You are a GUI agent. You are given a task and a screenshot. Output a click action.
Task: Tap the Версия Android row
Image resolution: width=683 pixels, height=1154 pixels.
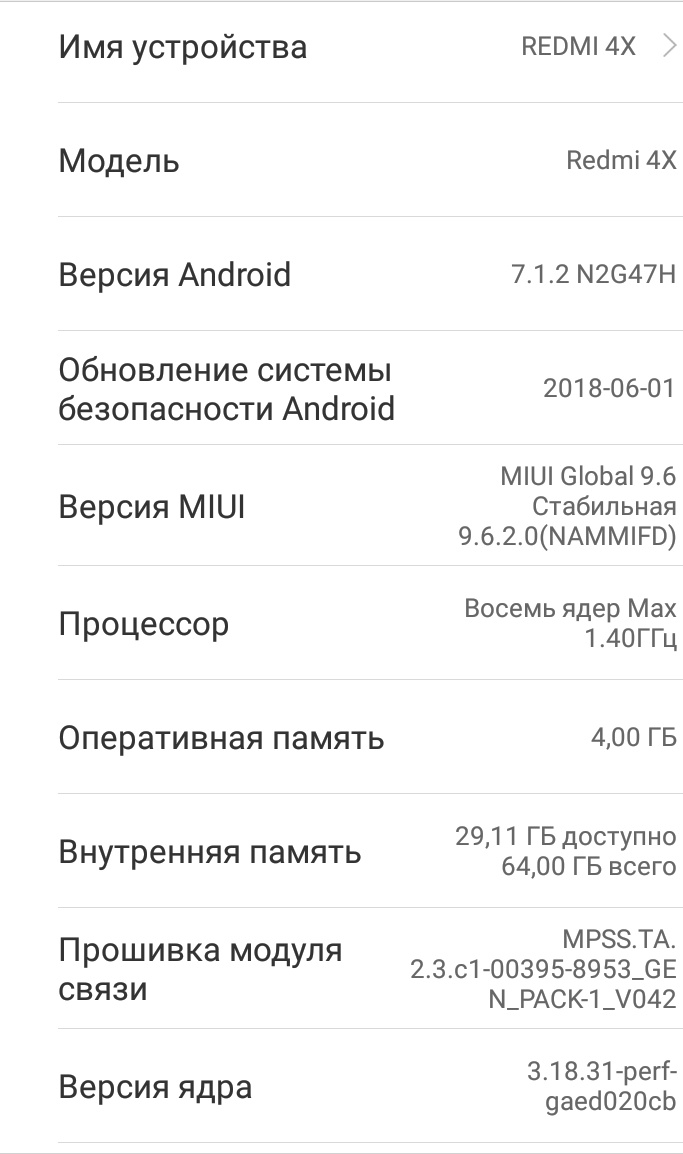(341, 274)
